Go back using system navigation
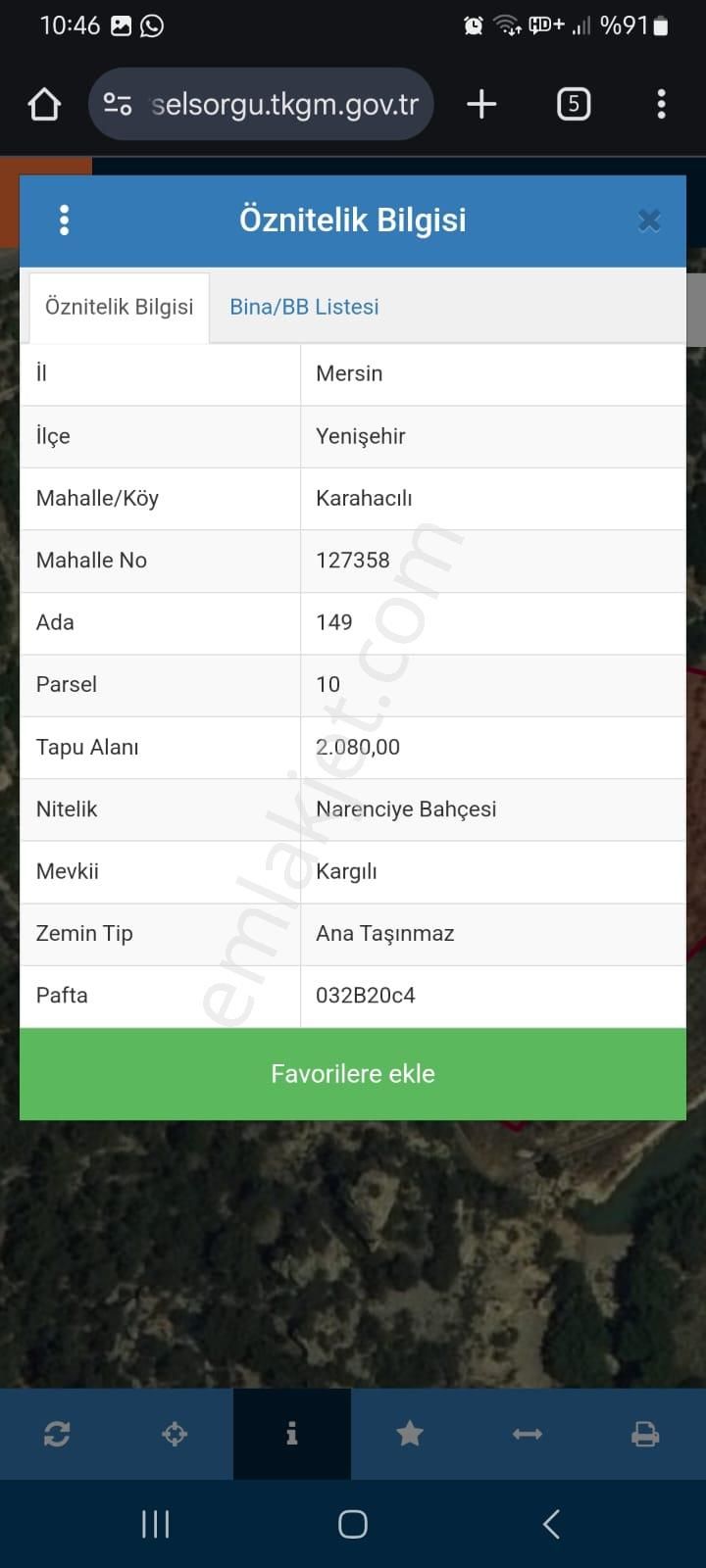 point(551,1524)
